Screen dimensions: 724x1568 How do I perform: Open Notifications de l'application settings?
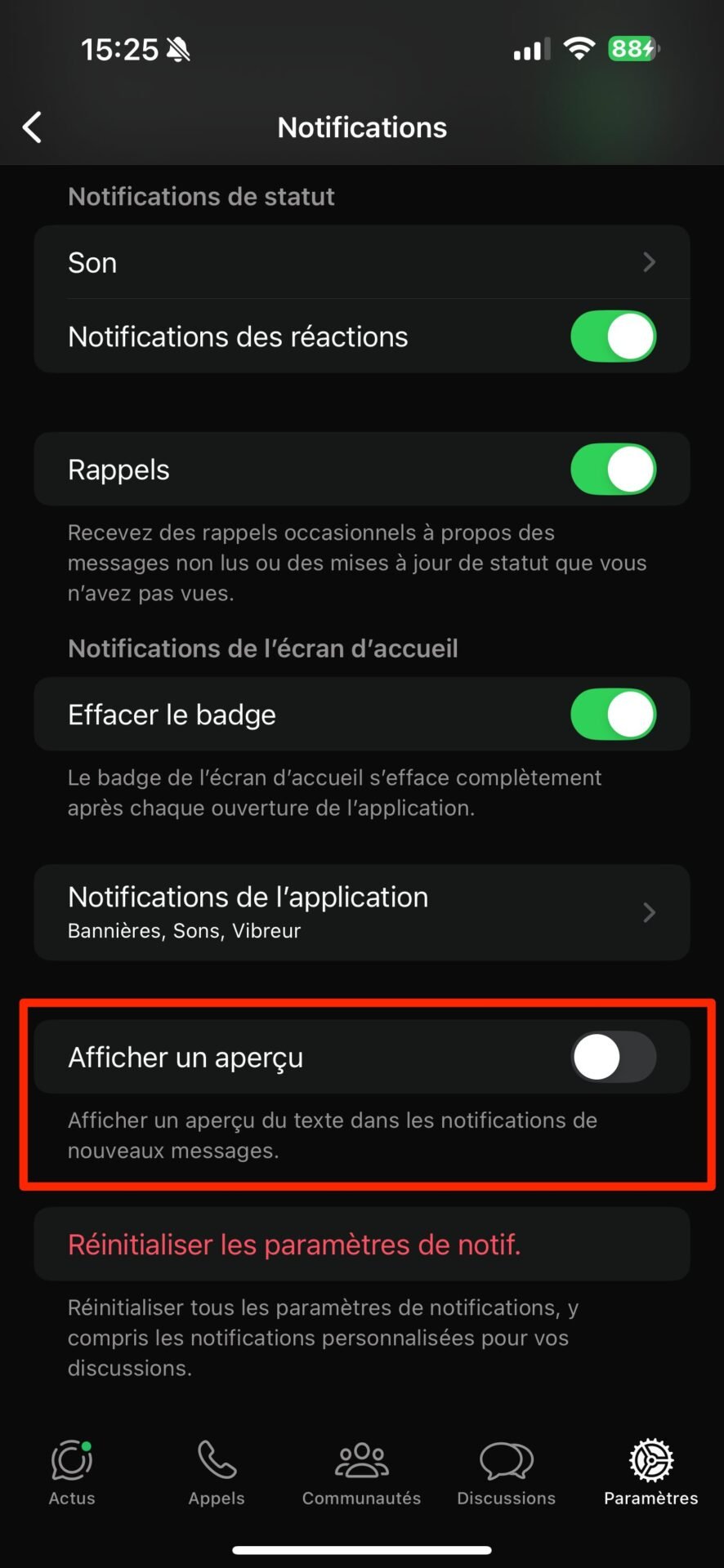(x=362, y=912)
